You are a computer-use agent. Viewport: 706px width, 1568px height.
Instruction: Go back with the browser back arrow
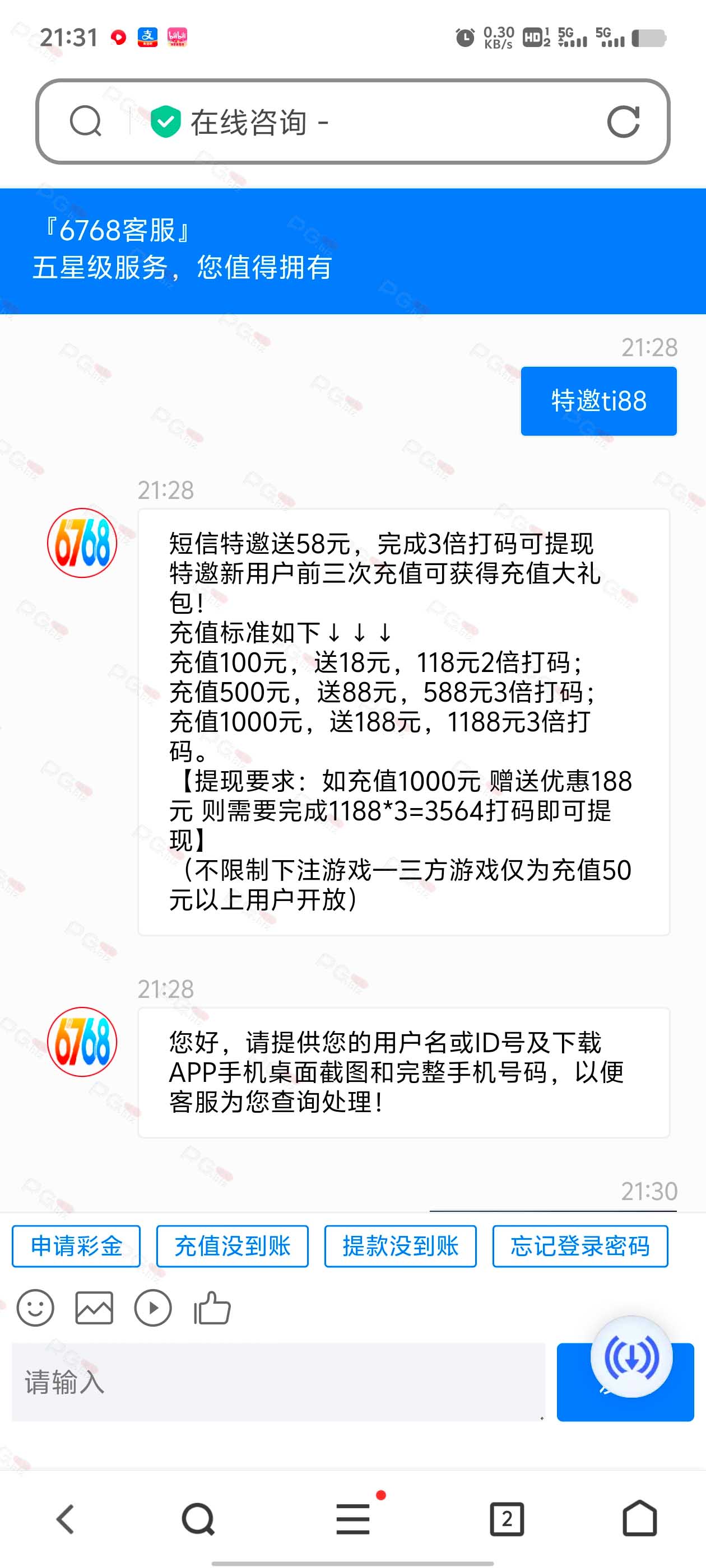pyautogui.click(x=65, y=1519)
